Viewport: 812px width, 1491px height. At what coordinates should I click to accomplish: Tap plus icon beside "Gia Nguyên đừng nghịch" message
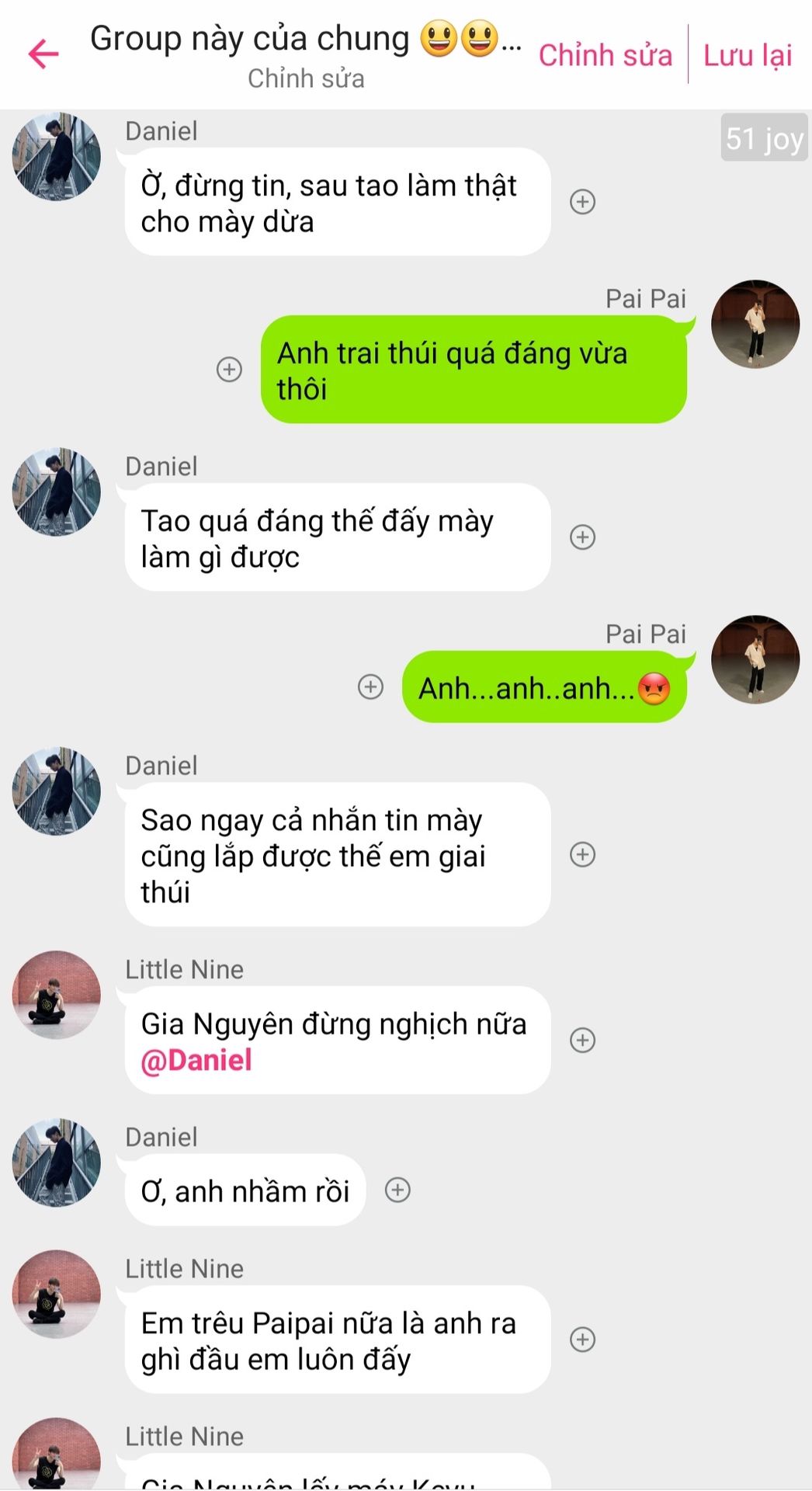[582, 1041]
